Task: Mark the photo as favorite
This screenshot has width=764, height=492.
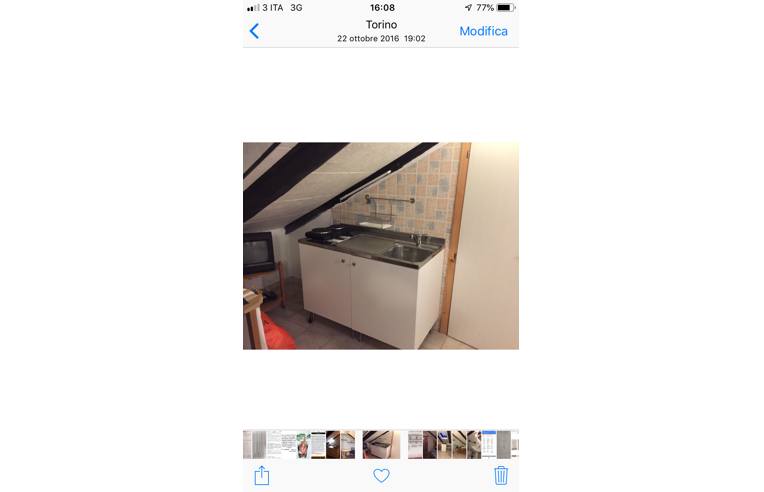Action: click(x=381, y=476)
